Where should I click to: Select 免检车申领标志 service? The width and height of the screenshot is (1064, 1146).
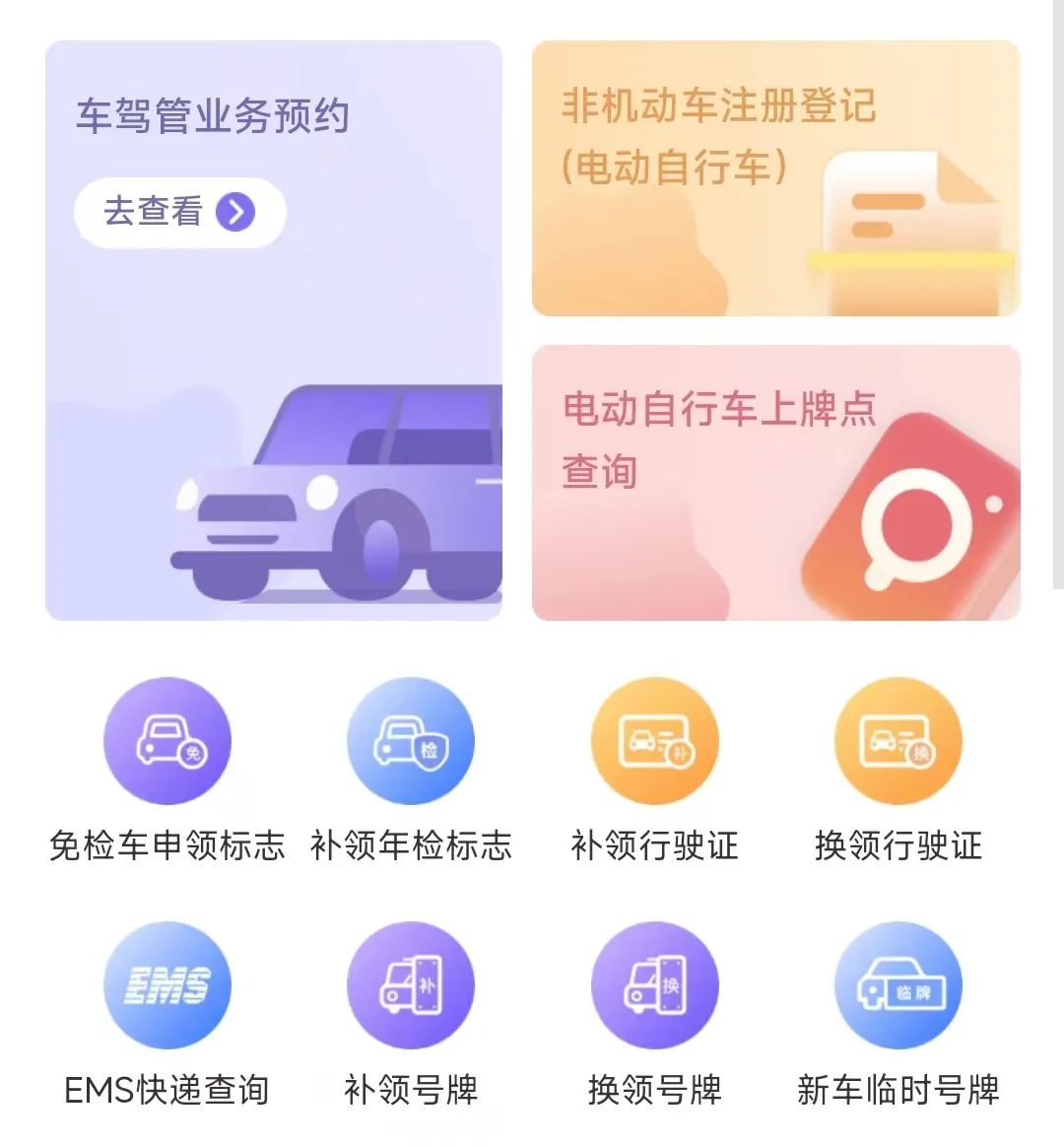(x=167, y=742)
